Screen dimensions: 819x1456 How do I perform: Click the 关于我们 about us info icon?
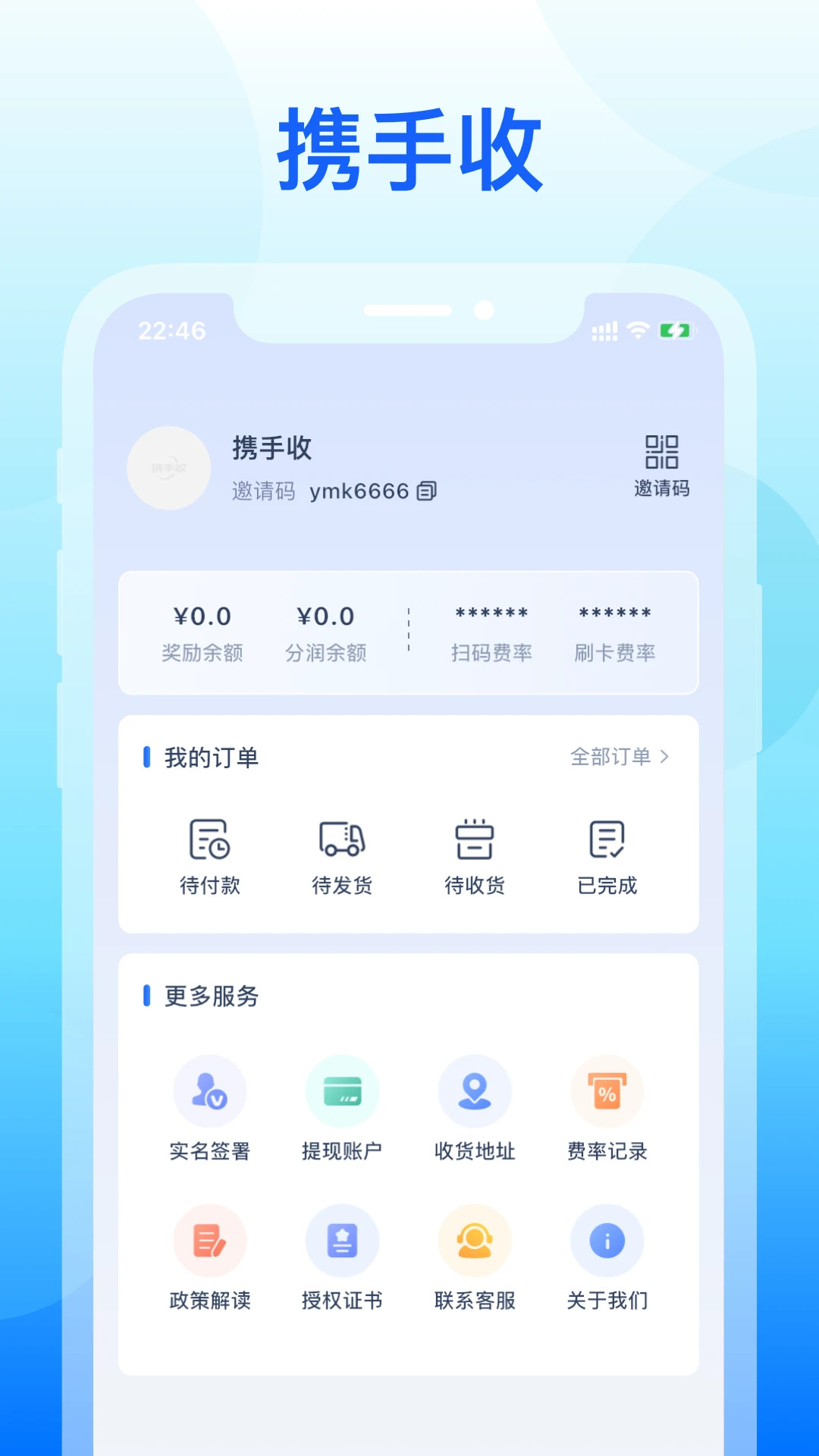point(607,1240)
